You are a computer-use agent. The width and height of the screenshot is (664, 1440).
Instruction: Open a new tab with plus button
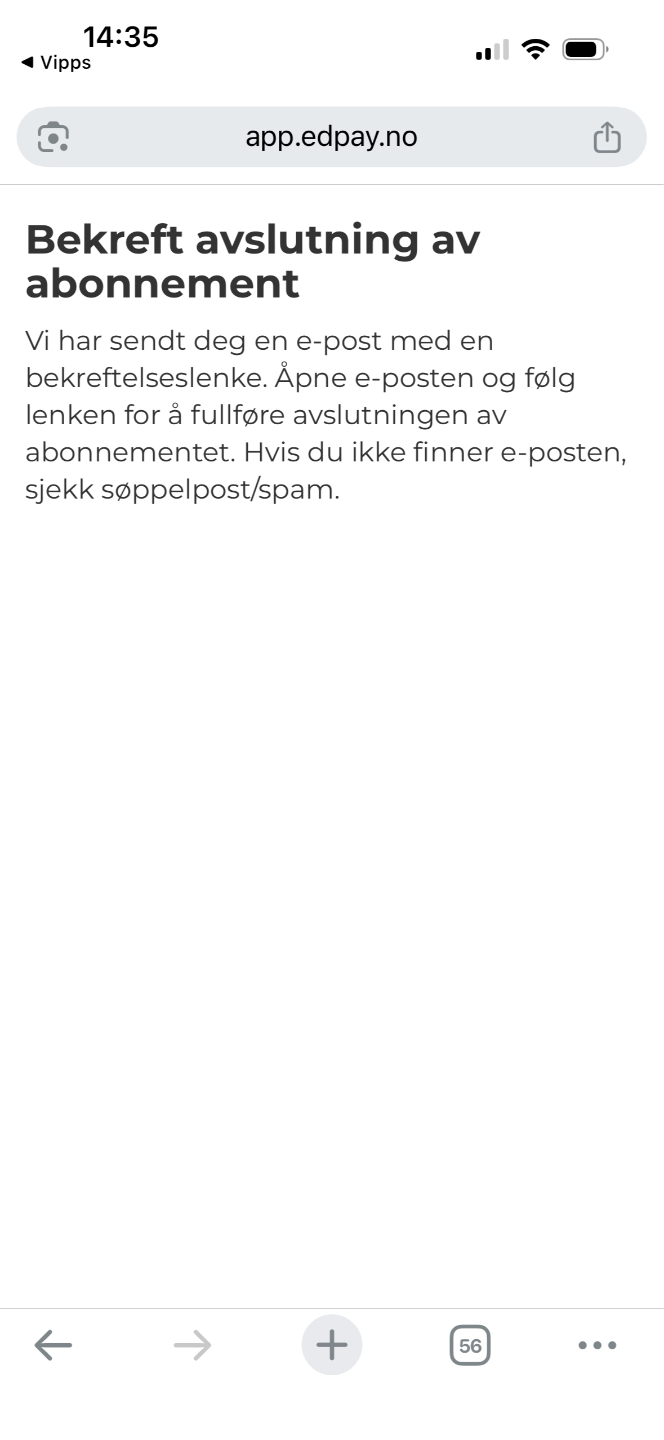point(331,1345)
